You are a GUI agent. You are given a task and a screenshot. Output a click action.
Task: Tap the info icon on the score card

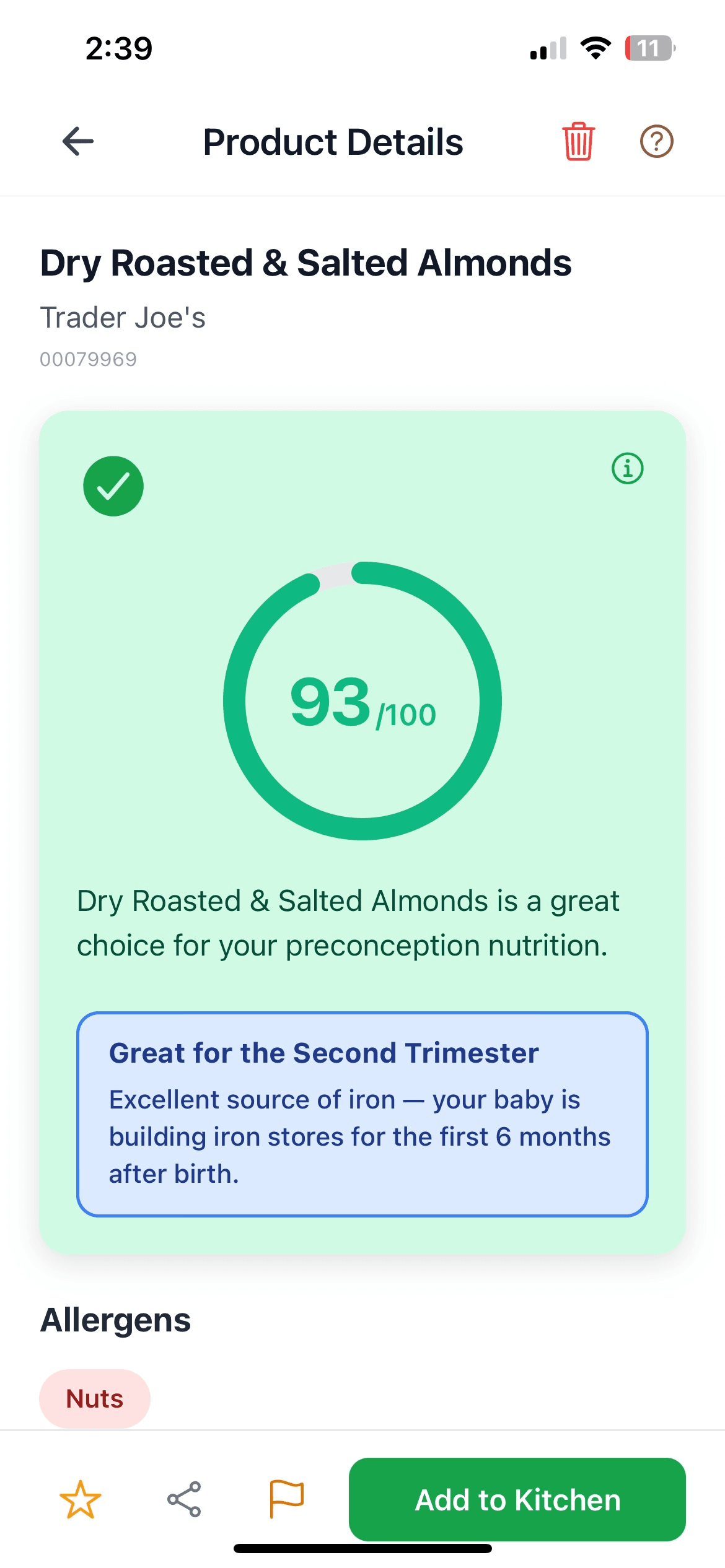[x=628, y=469]
